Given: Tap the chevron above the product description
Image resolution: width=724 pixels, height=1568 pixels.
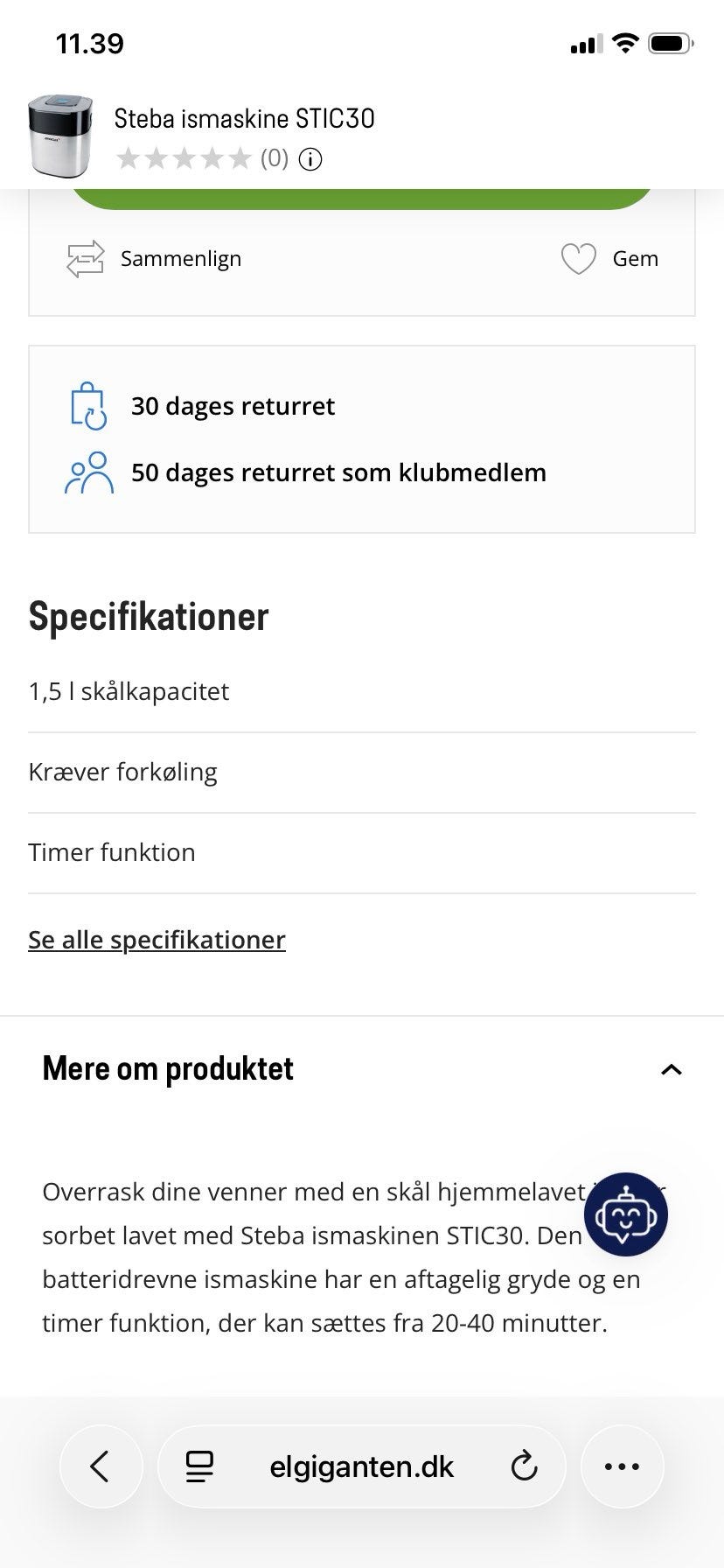Looking at the screenshot, I should pyautogui.click(x=671, y=1069).
